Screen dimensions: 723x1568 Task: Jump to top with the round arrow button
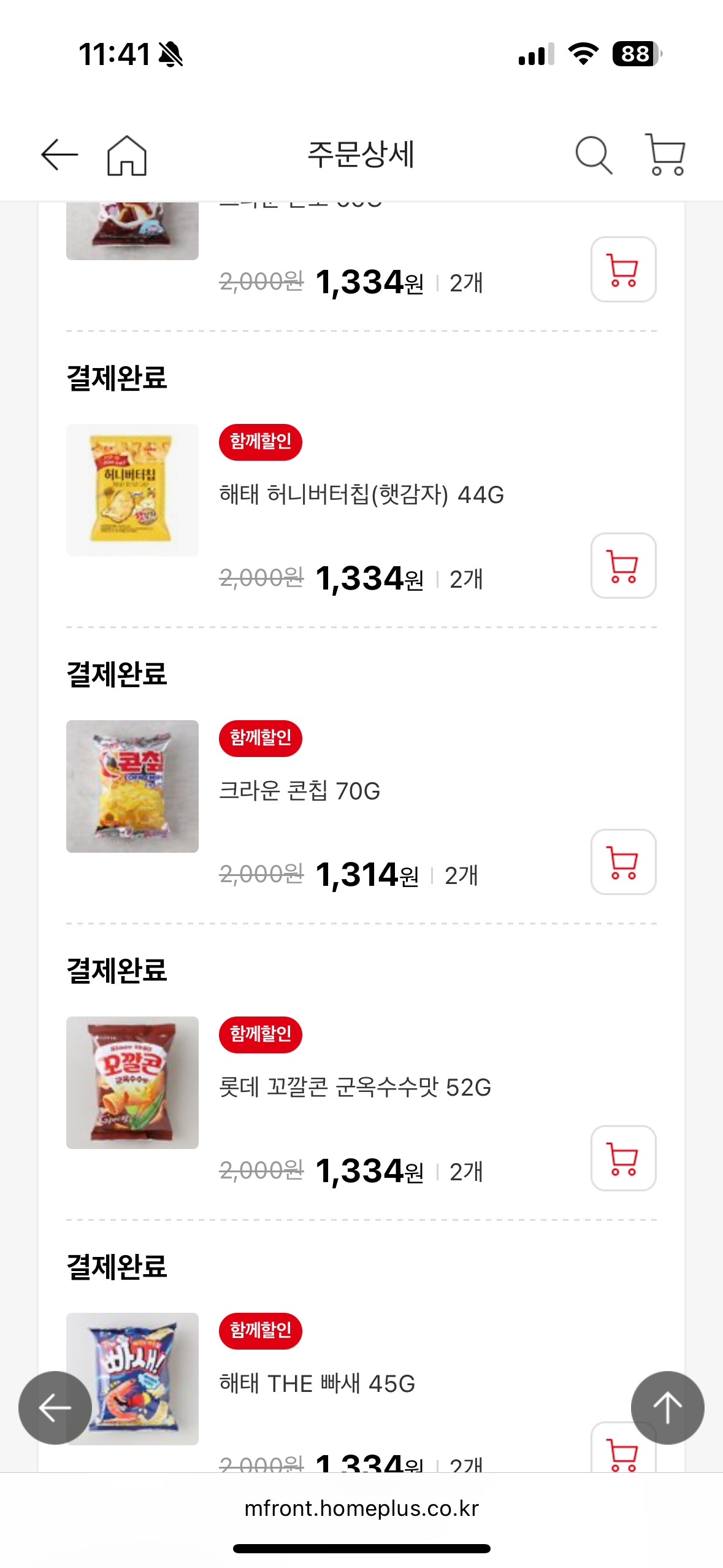tap(667, 1407)
